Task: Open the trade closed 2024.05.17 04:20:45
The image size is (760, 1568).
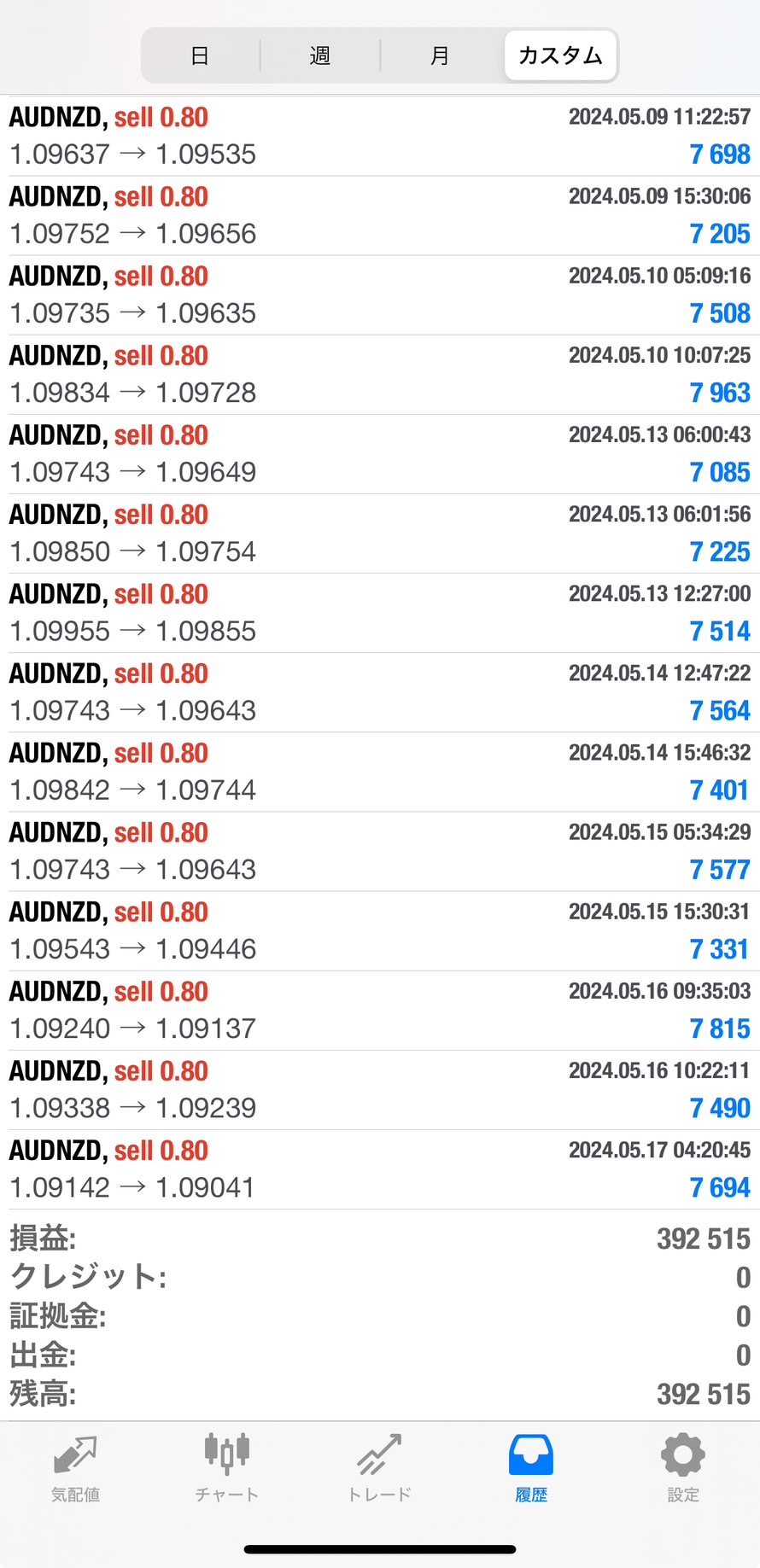Action: pyautogui.click(x=379, y=1169)
